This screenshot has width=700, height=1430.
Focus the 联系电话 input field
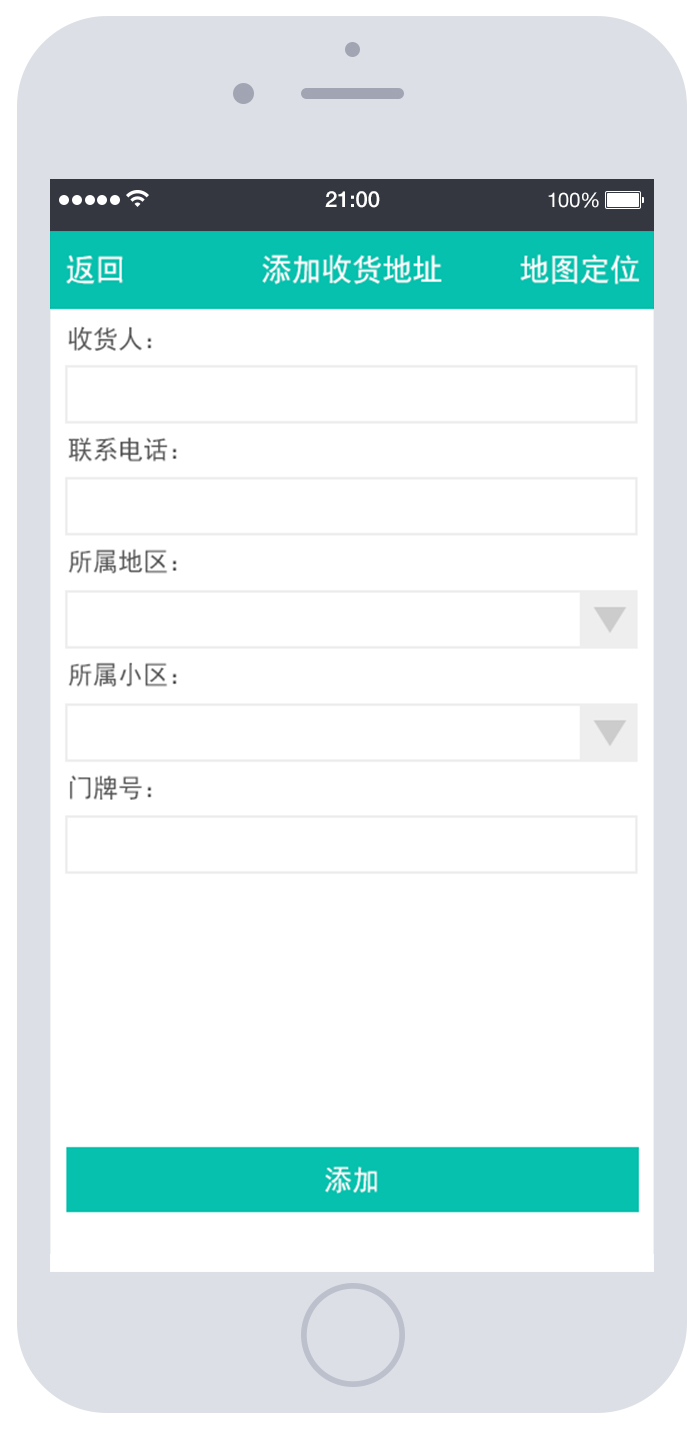[351, 506]
